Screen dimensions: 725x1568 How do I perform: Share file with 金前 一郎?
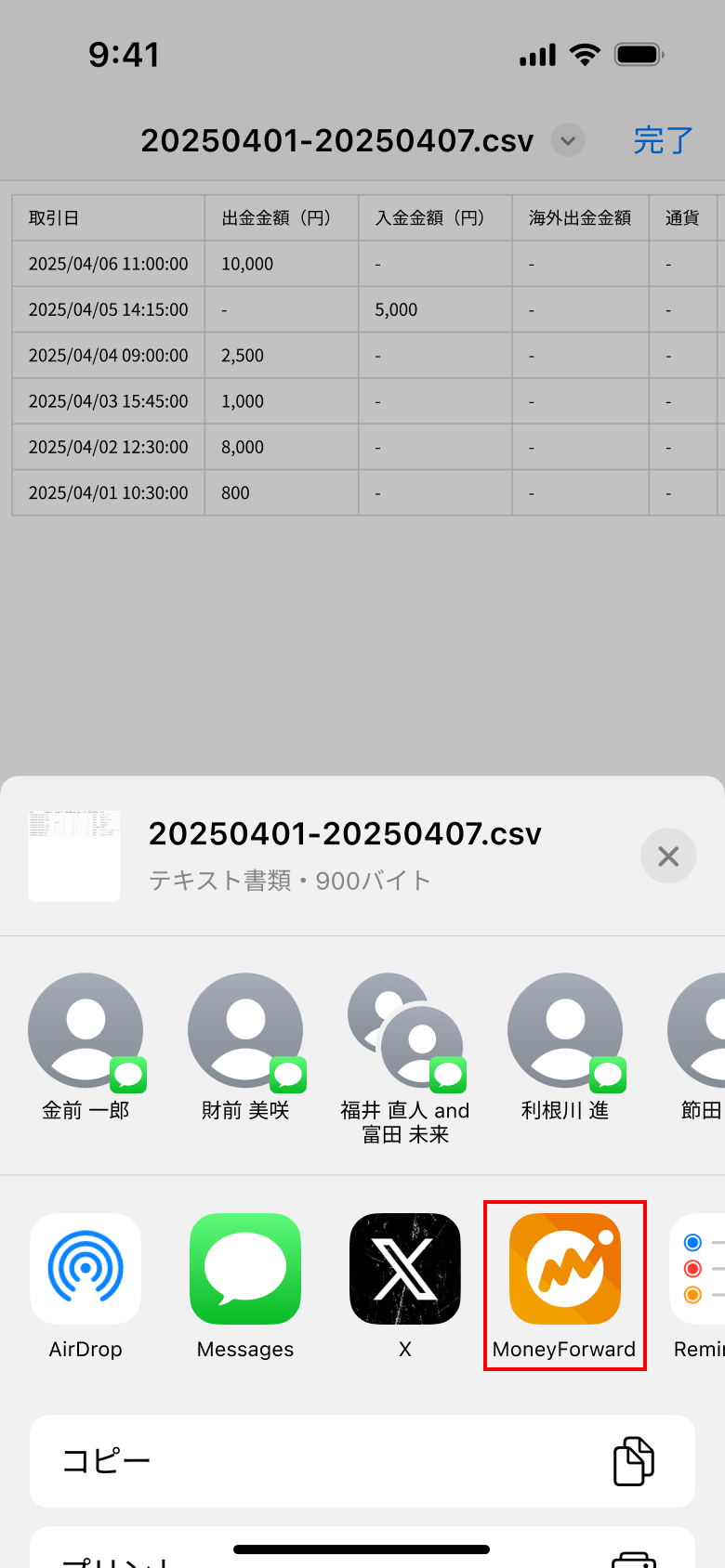click(86, 1047)
